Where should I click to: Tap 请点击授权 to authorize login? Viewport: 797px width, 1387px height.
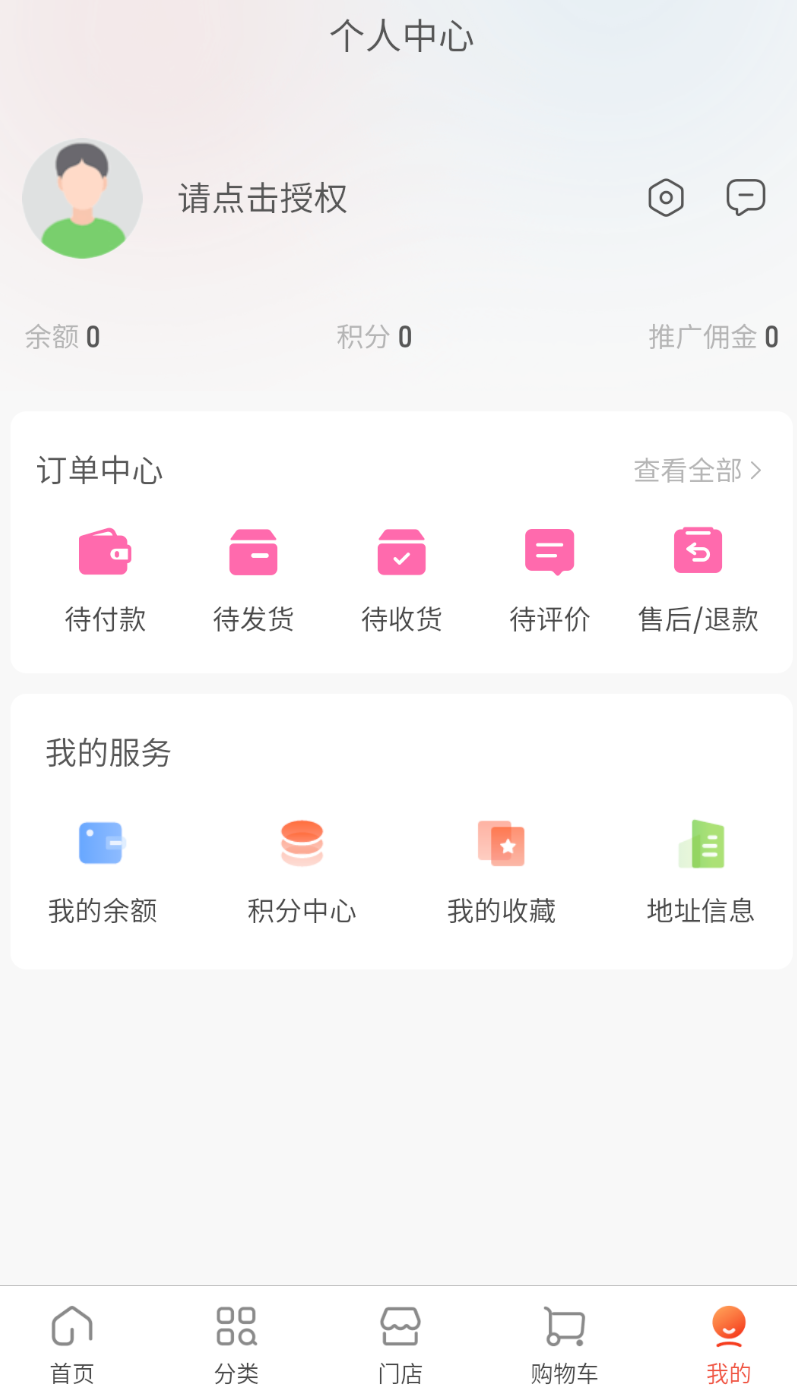point(263,198)
